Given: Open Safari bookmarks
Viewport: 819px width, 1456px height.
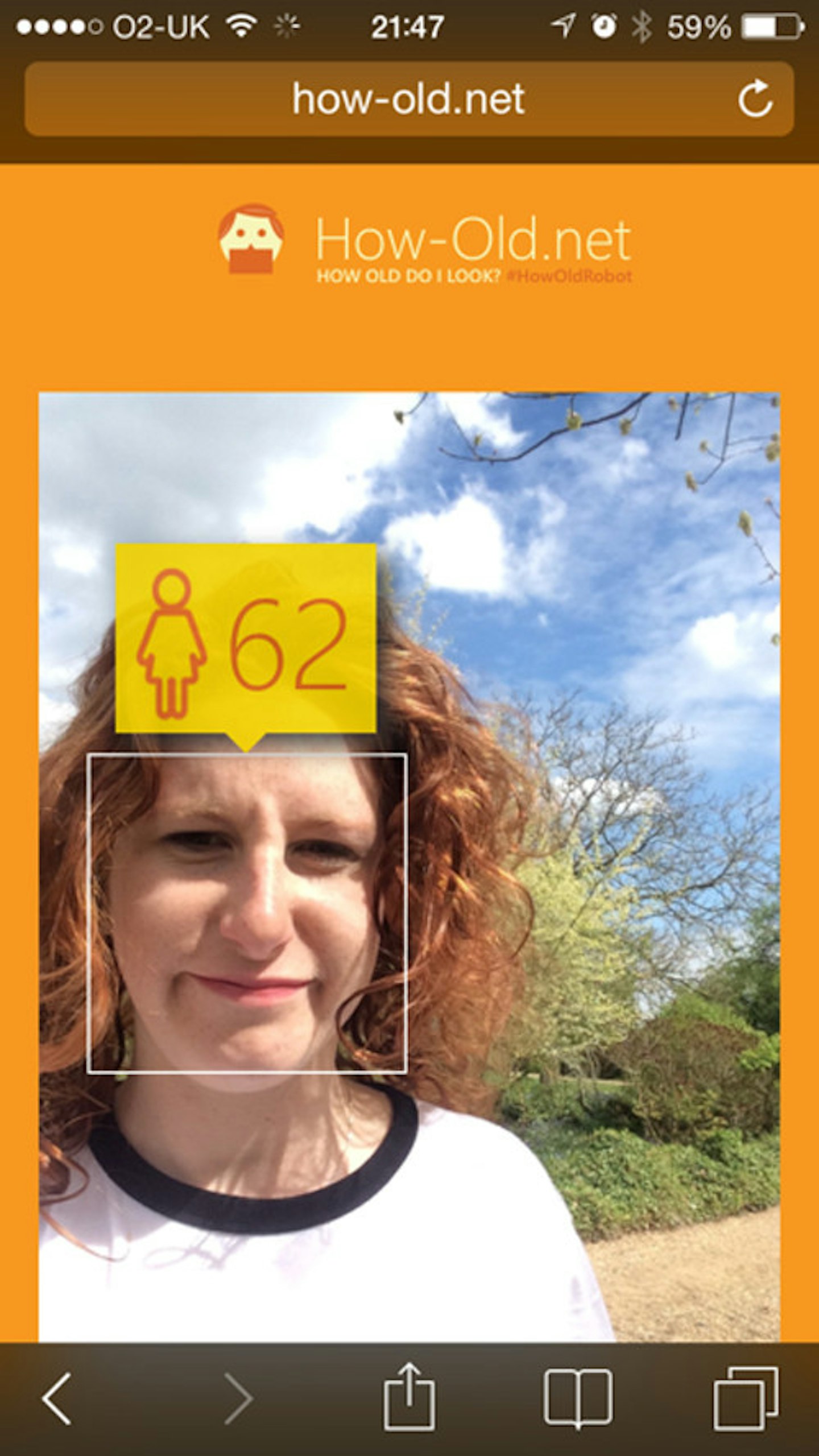Looking at the screenshot, I should coord(578,1399).
